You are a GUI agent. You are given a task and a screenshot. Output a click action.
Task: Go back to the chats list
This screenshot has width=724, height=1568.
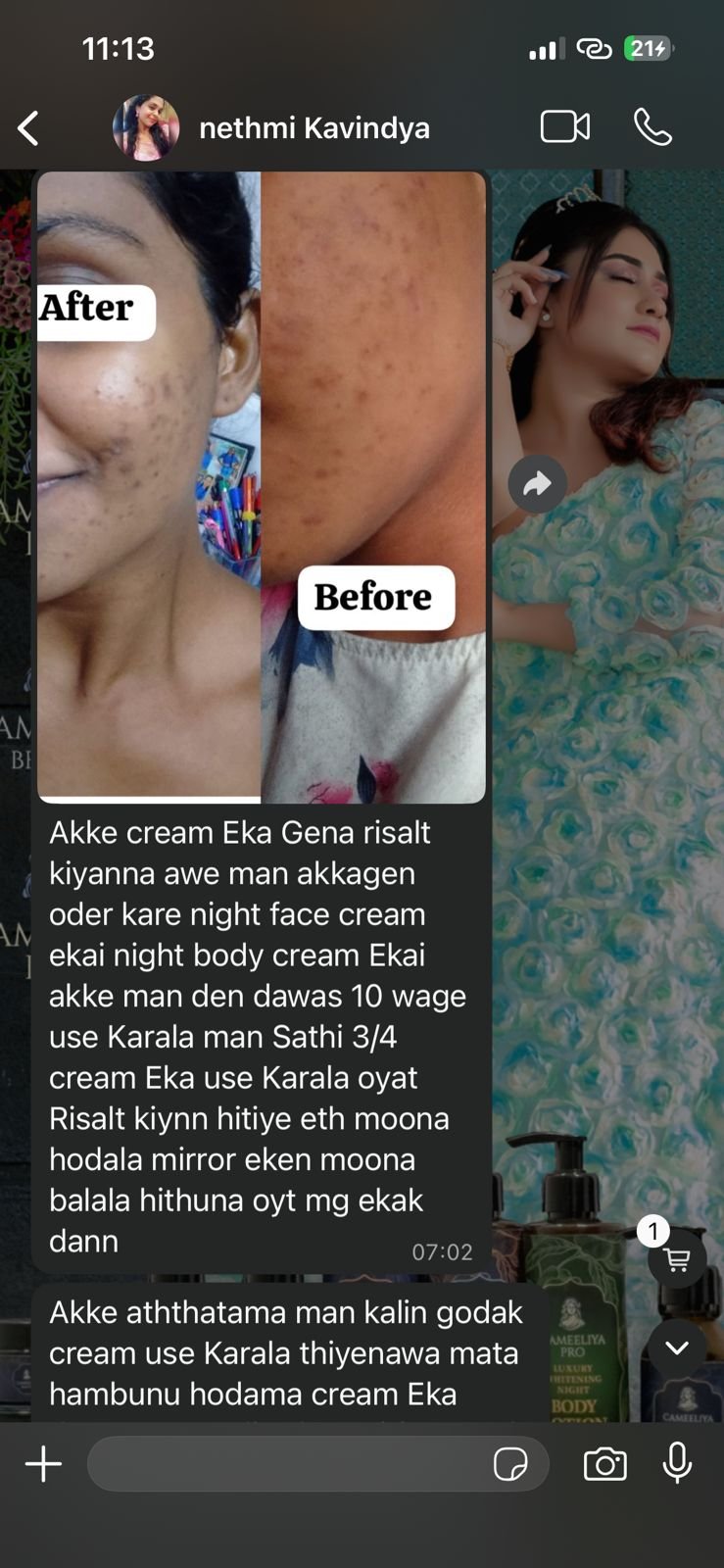[x=29, y=128]
